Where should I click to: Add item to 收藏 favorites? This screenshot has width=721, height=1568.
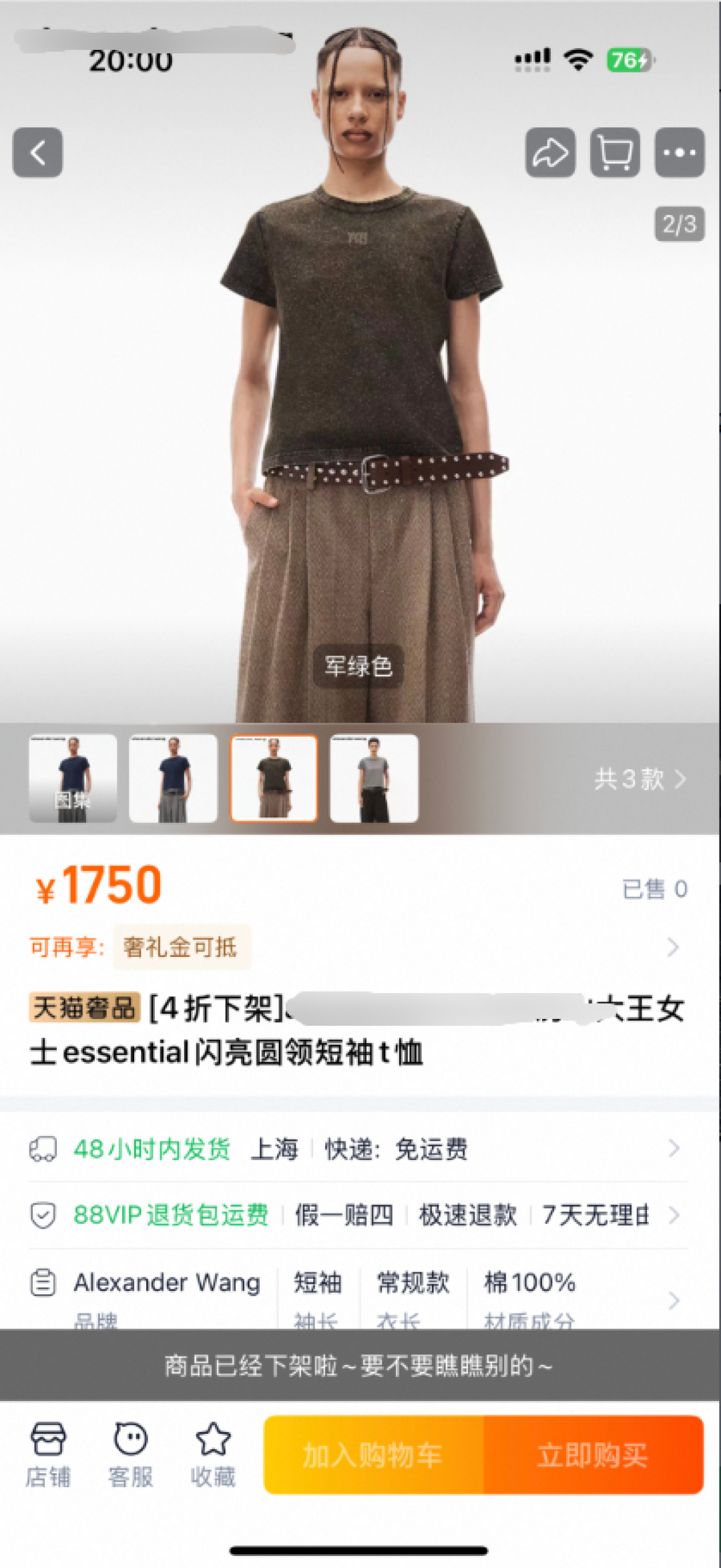pyautogui.click(x=213, y=1456)
